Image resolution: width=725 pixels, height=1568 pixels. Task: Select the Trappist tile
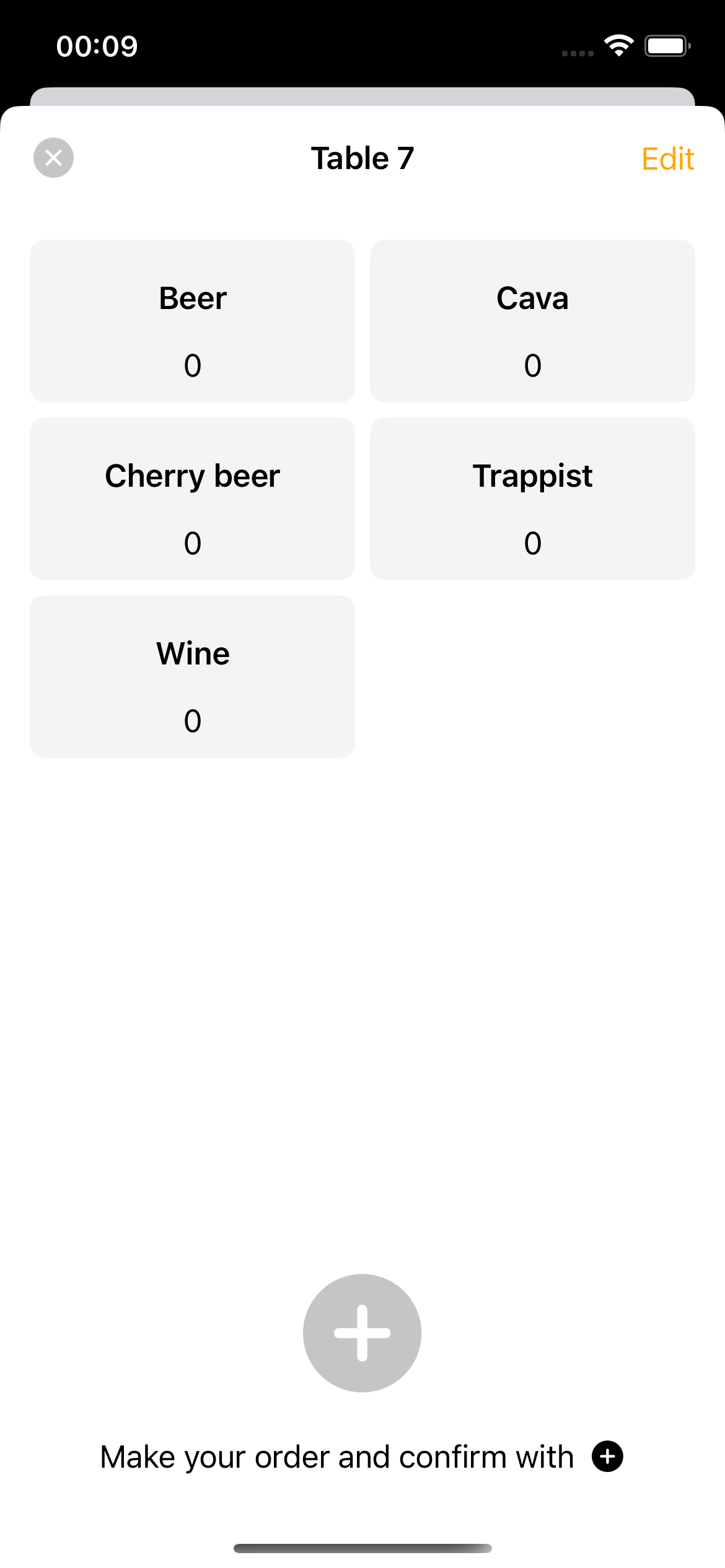coord(532,499)
